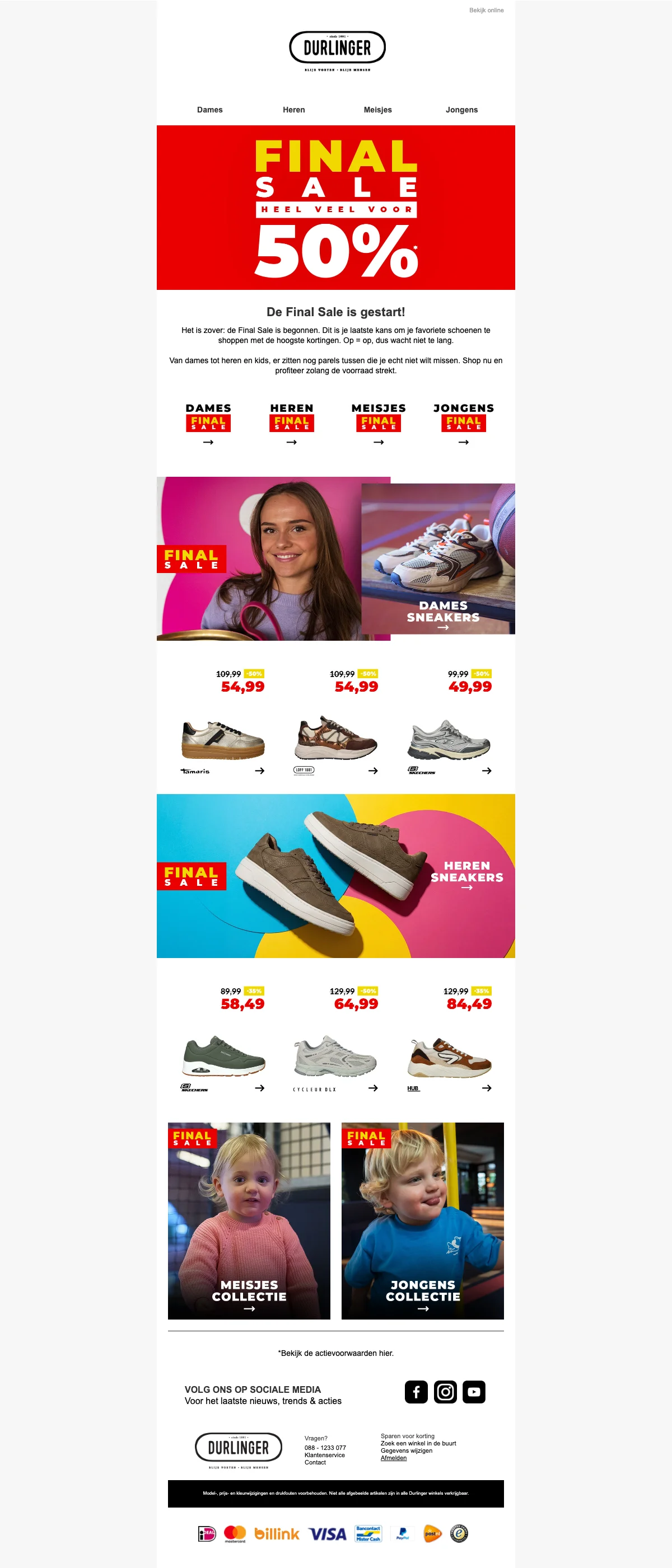This screenshot has height=1568, width=672.
Task: Open the Heren navigation link
Action: (x=293, y=110)
